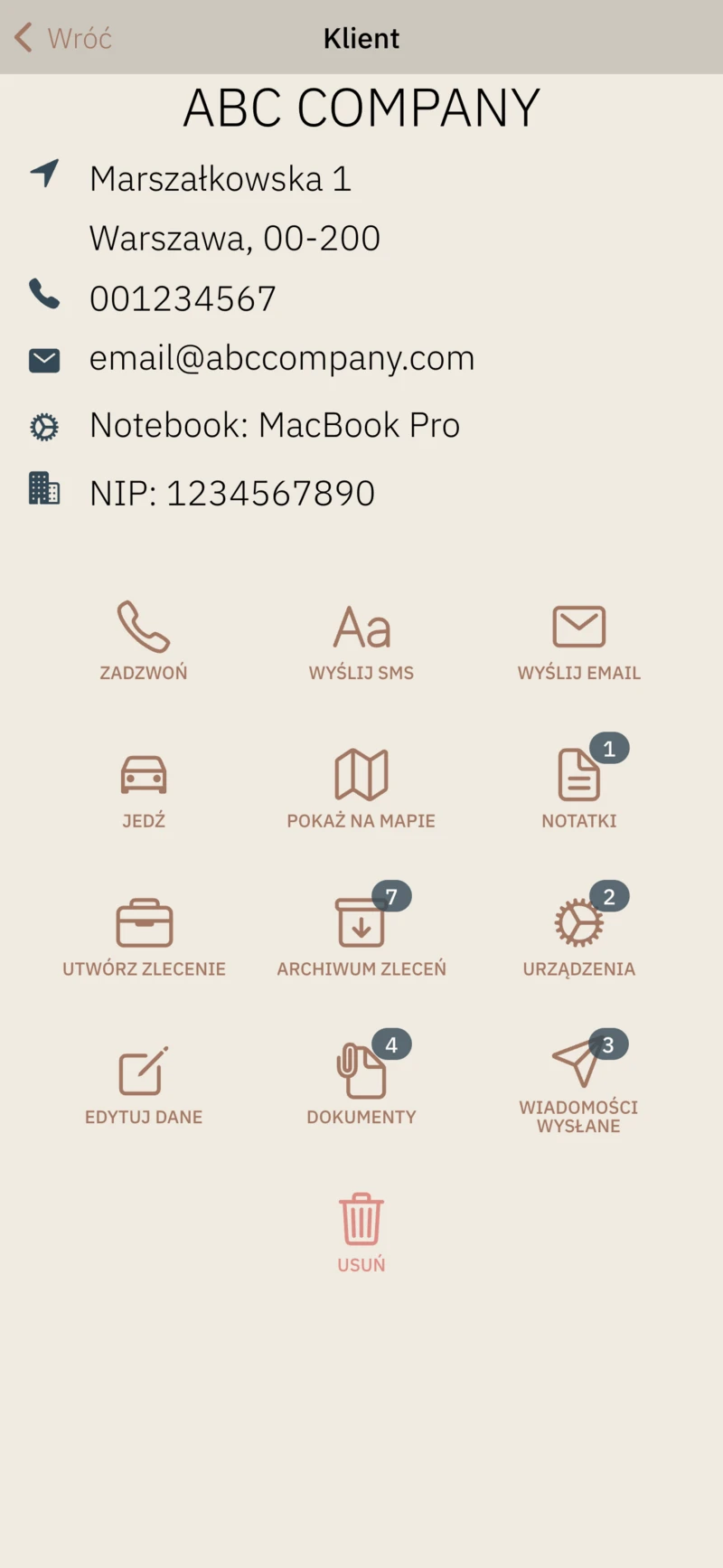Edit client data with Edytuj dane
Screen dimensions: 723x1568
point(144,1084)
